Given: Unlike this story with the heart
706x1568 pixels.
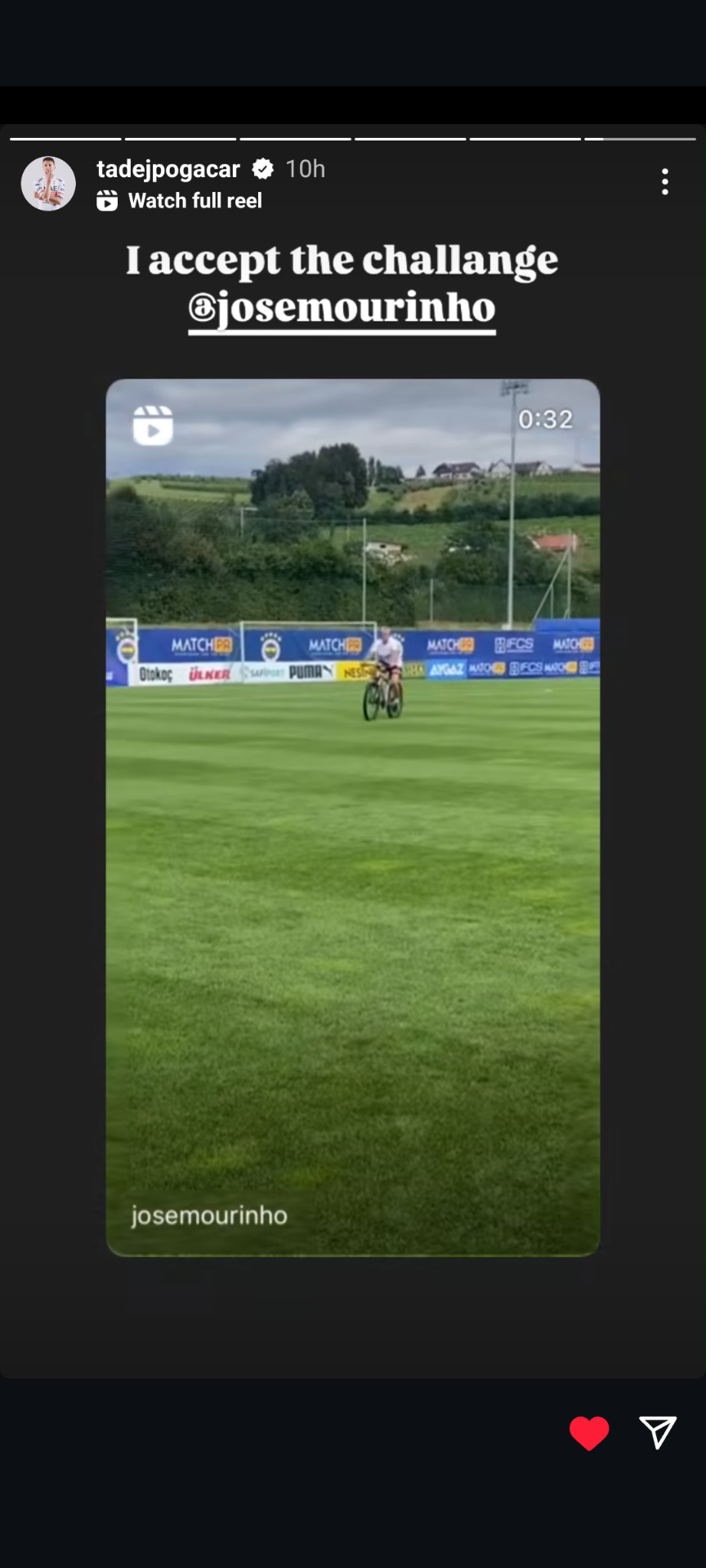Looking at the screenshot, I should pos(589,1433).
